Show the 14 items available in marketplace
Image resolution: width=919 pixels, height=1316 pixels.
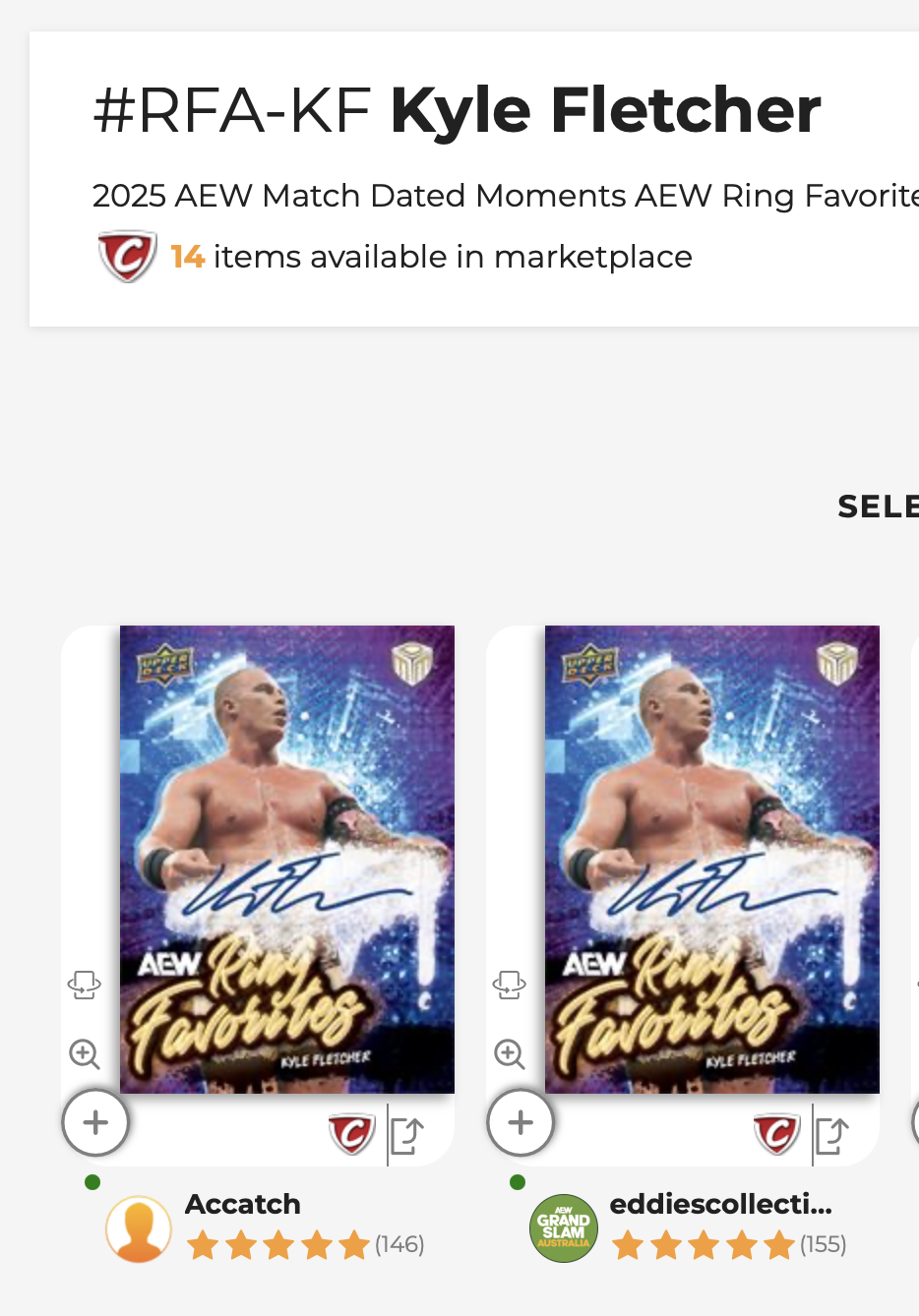coord(431,257)
